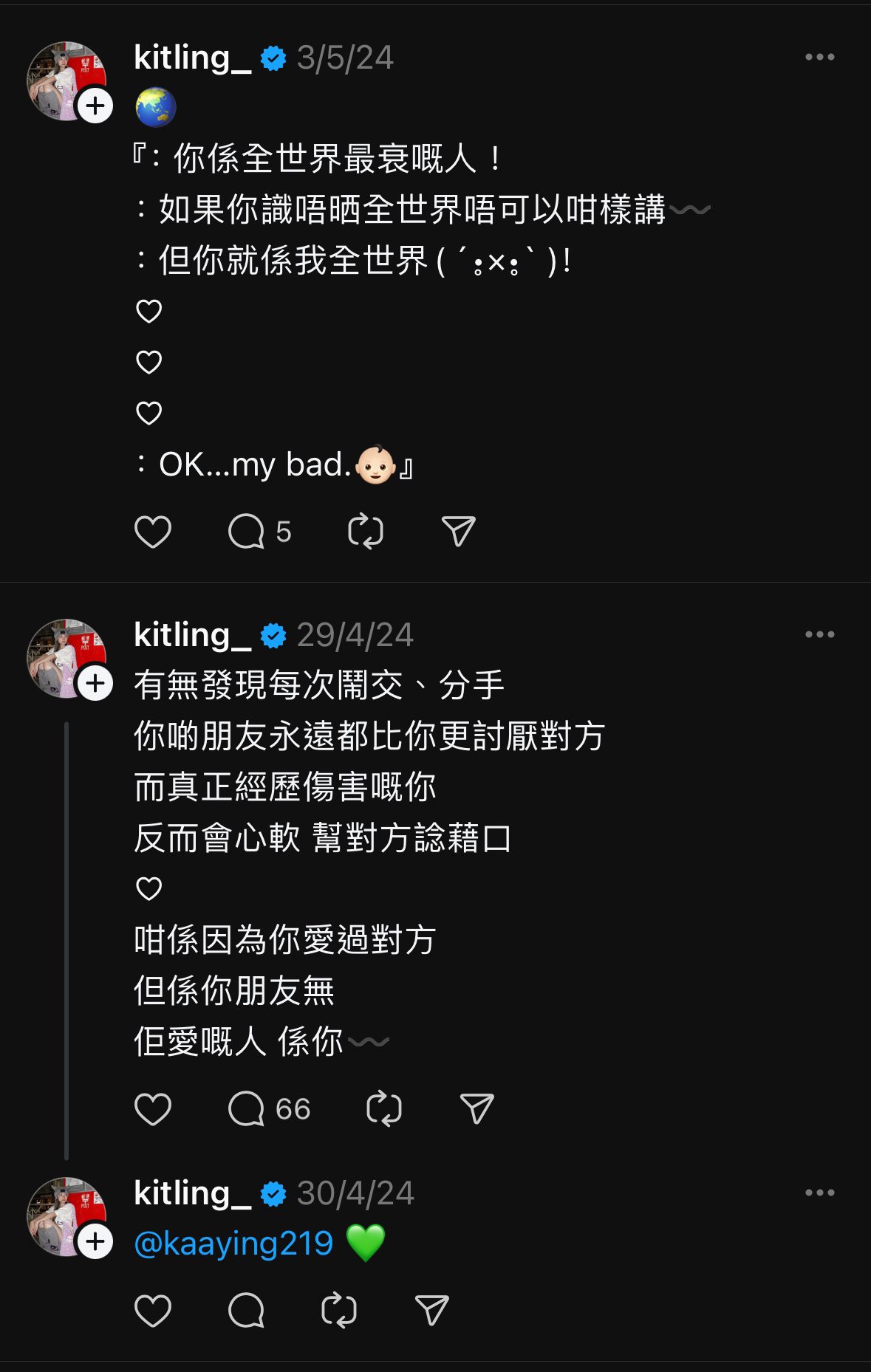
Task: Open more options for the 29/4/24 post
Action: (x=819, y=634)
